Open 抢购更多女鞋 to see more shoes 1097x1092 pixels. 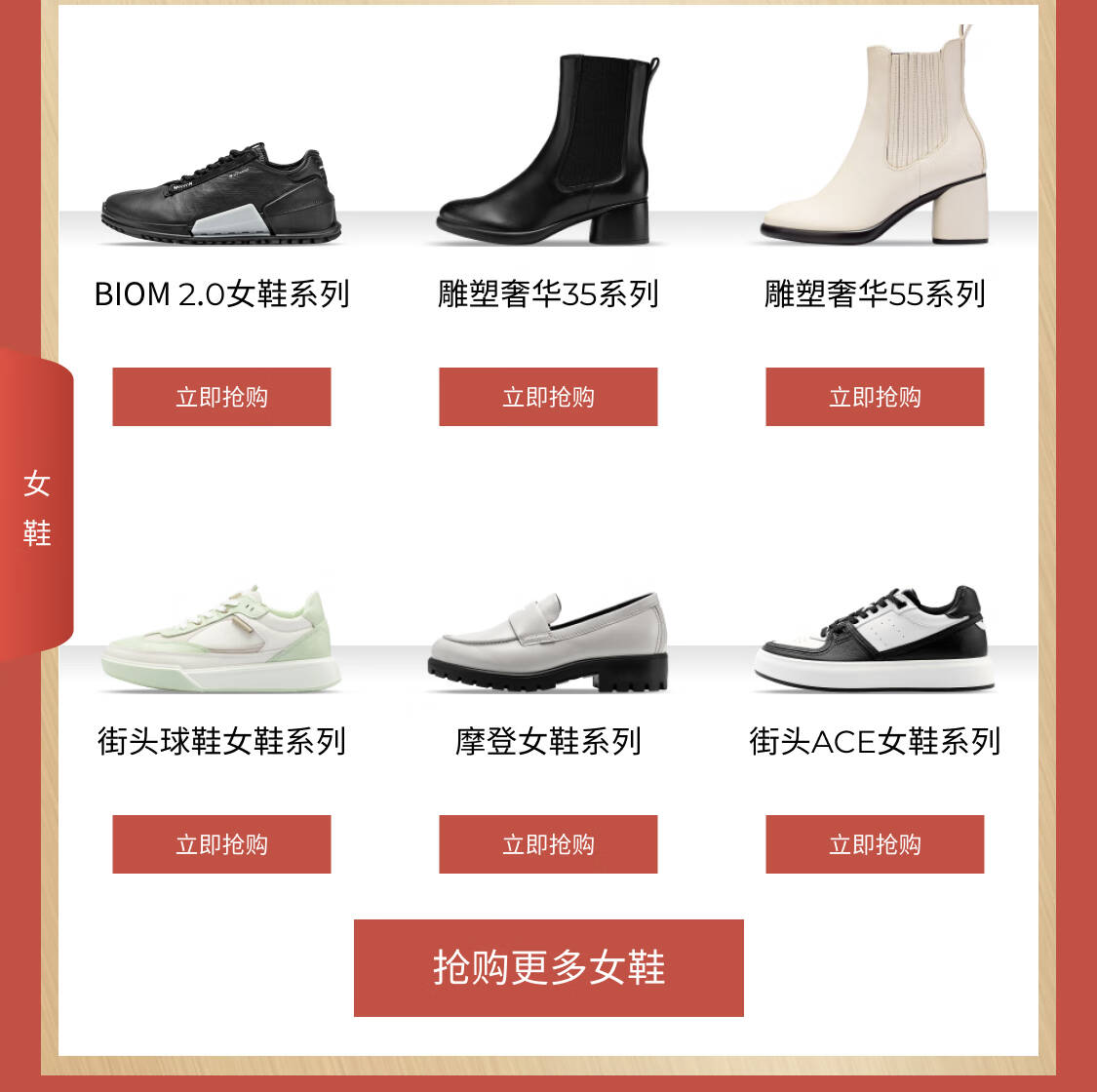(x=548, y=968)
